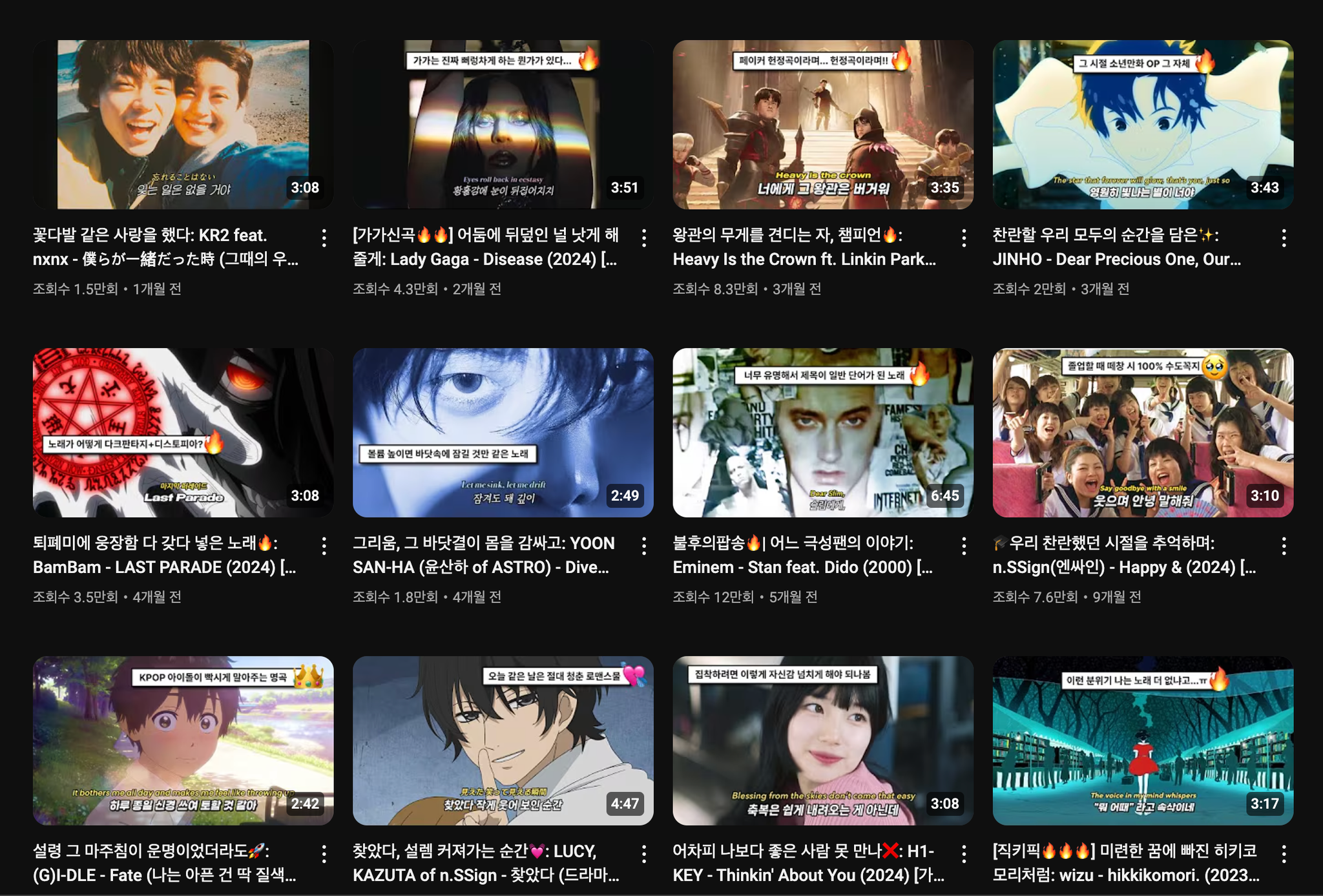Play YOON SAN-HA - Dive video

(503, 432)
